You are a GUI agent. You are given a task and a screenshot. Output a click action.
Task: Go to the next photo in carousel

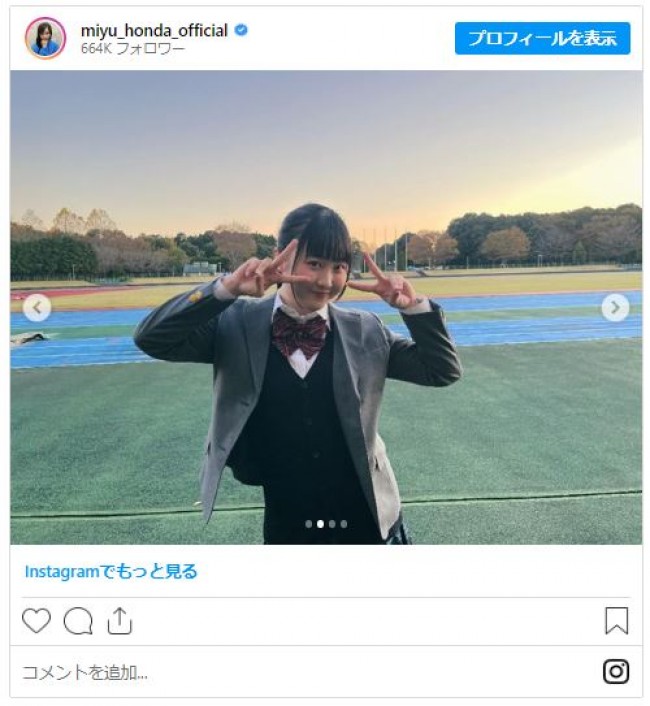615,307
